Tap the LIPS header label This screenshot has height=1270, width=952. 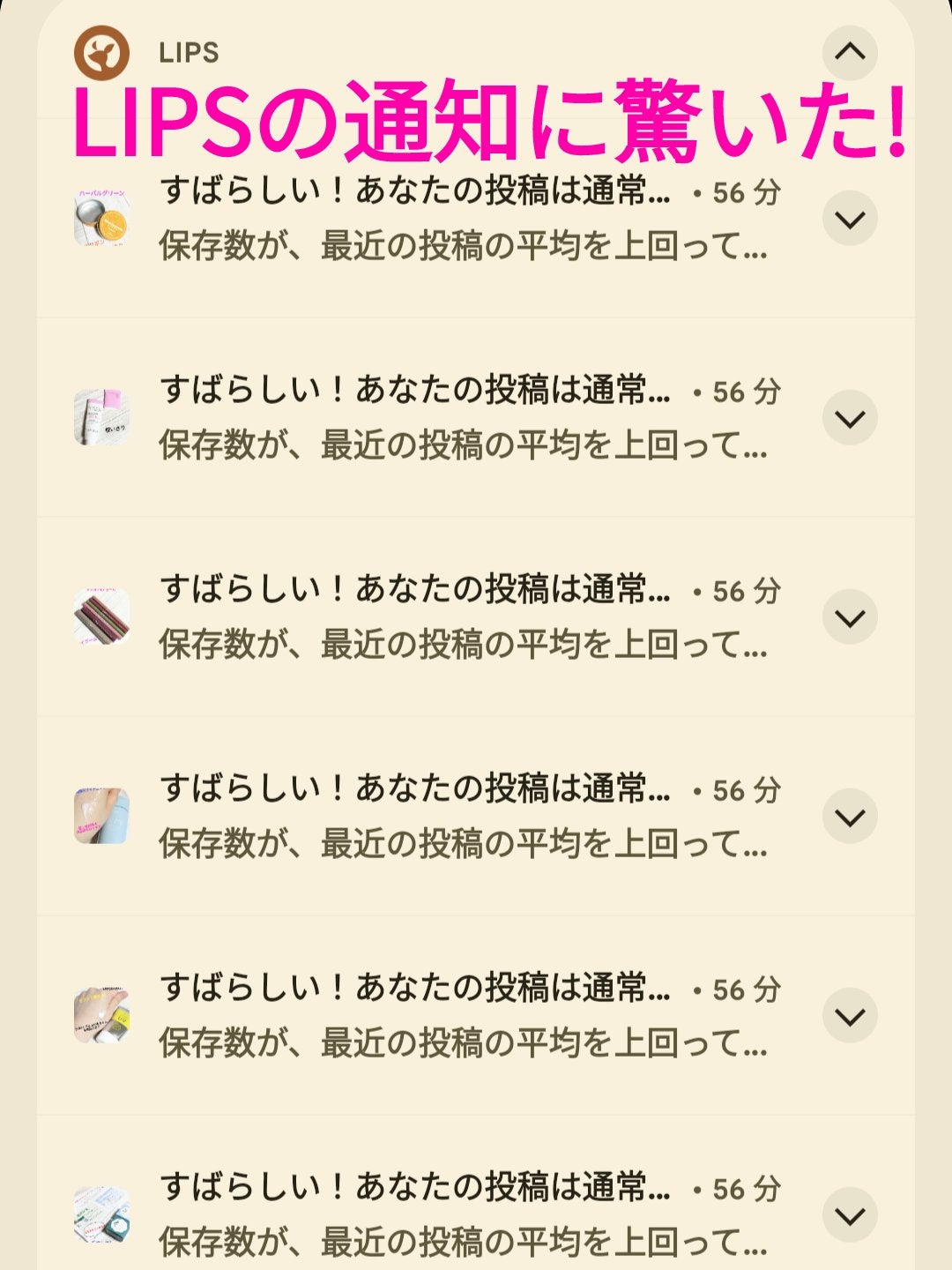189,50
